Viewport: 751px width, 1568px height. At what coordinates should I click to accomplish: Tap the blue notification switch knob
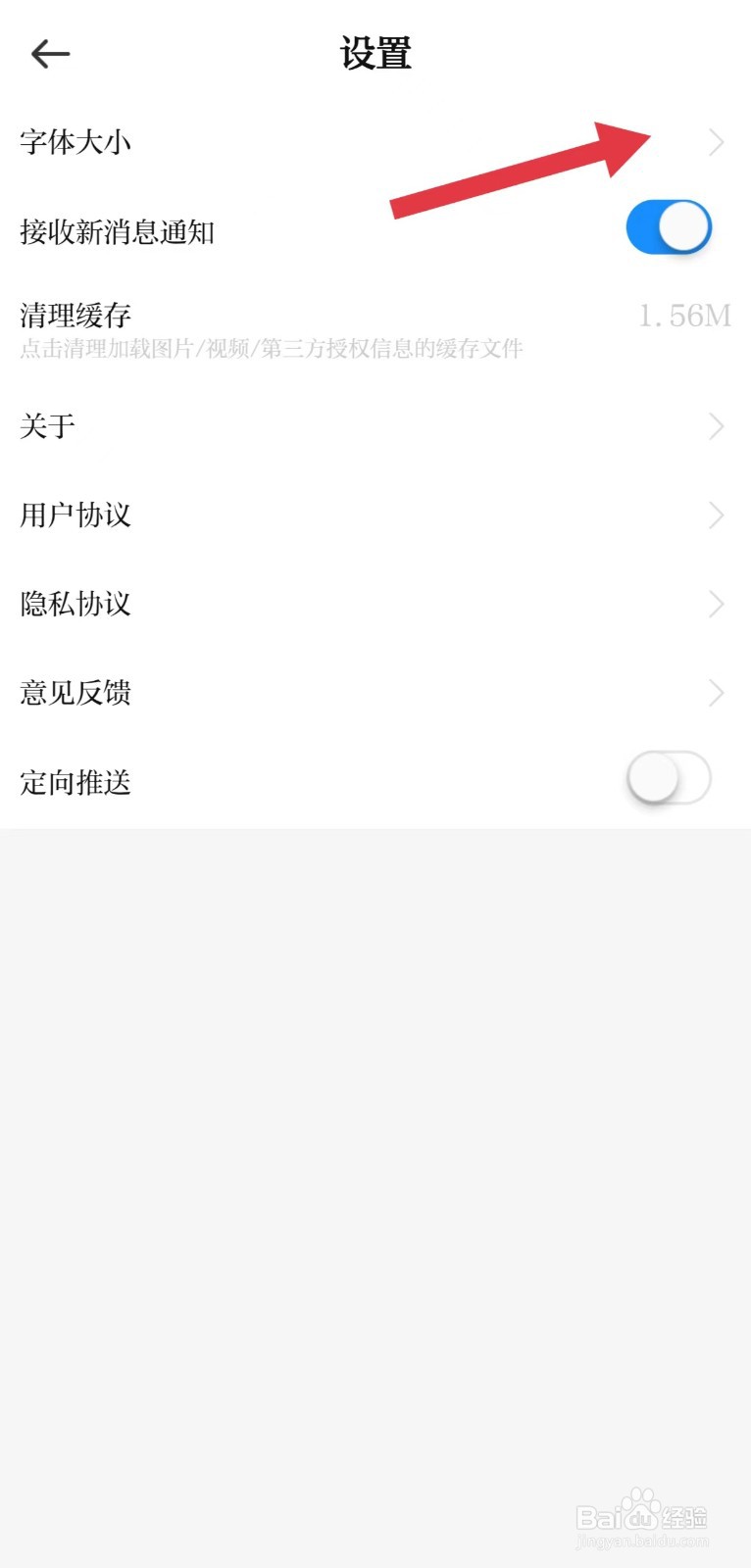click(684, 226)
